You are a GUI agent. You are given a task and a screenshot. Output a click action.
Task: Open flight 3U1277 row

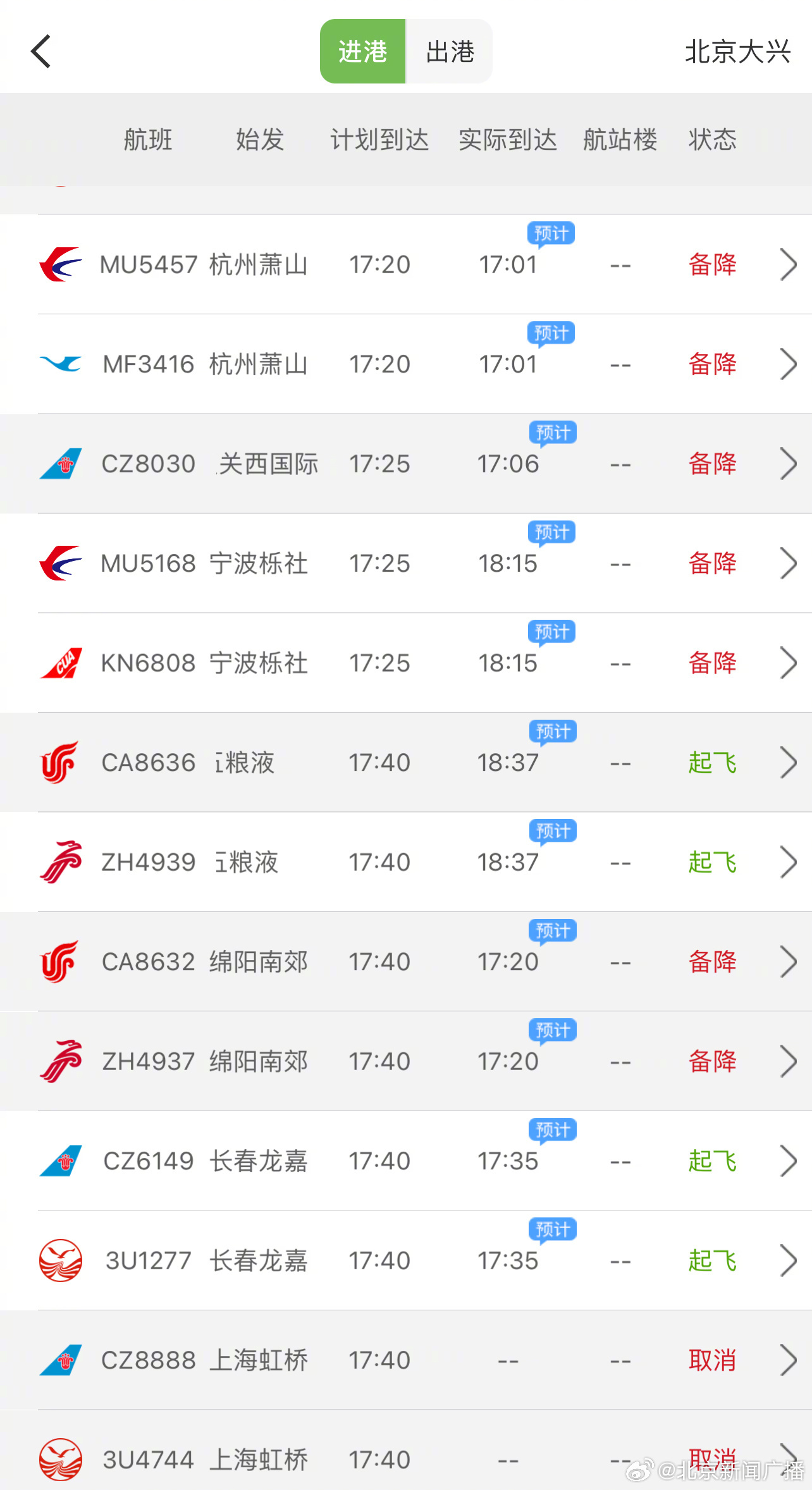point(406,1260)
